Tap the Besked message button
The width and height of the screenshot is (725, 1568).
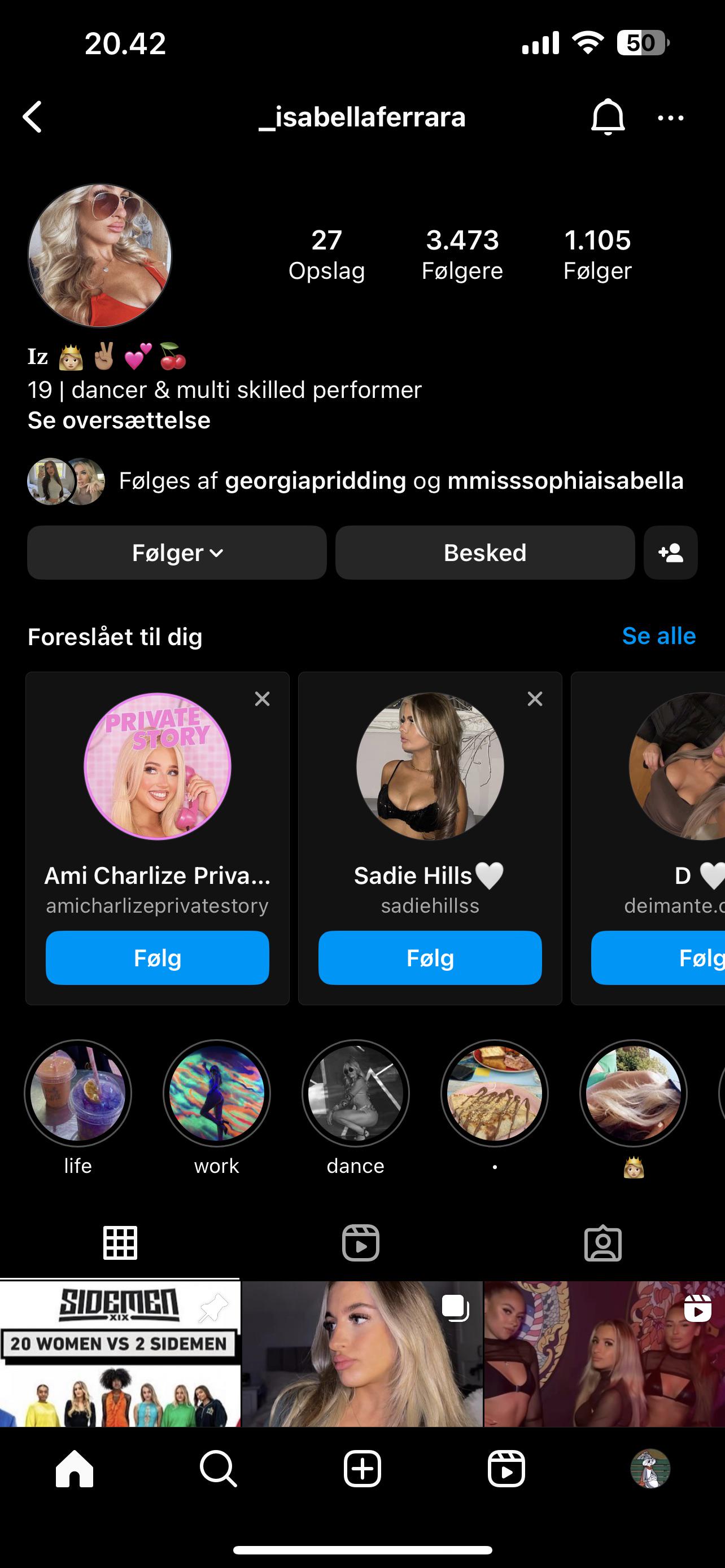[x=484, y=553]
